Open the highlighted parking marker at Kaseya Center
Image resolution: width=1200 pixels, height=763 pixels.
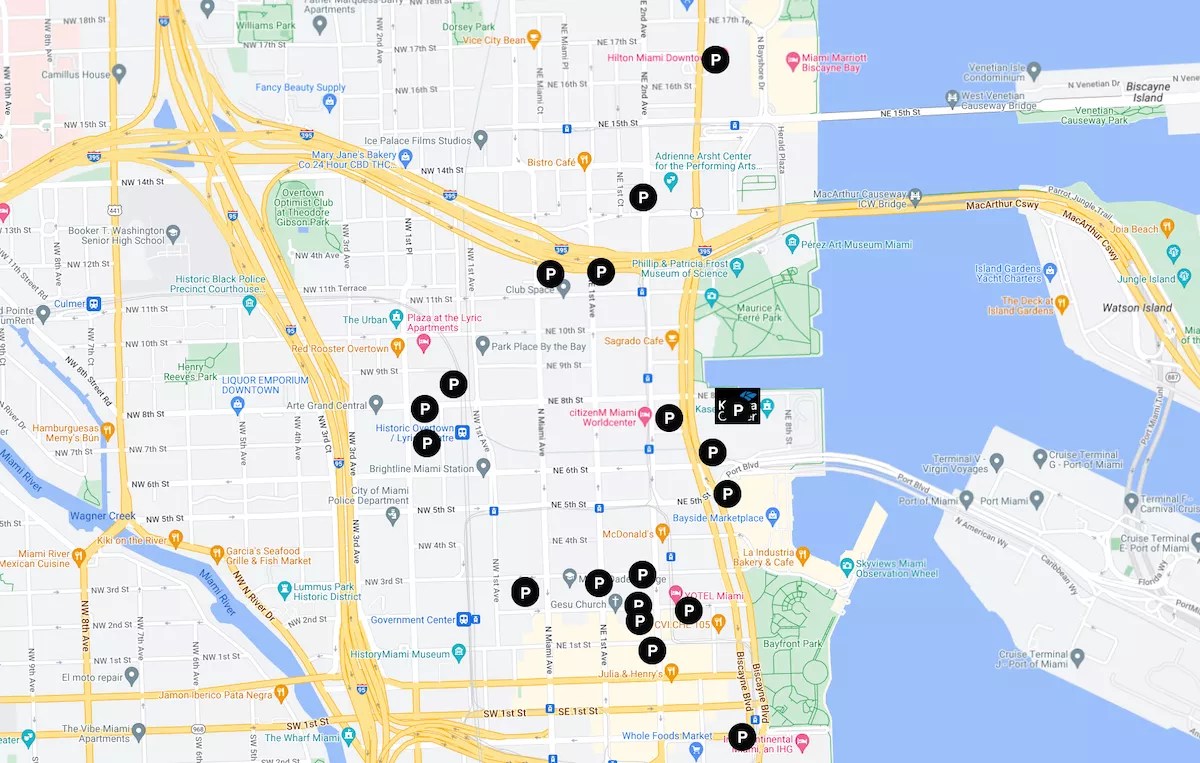tap(738, 408)
